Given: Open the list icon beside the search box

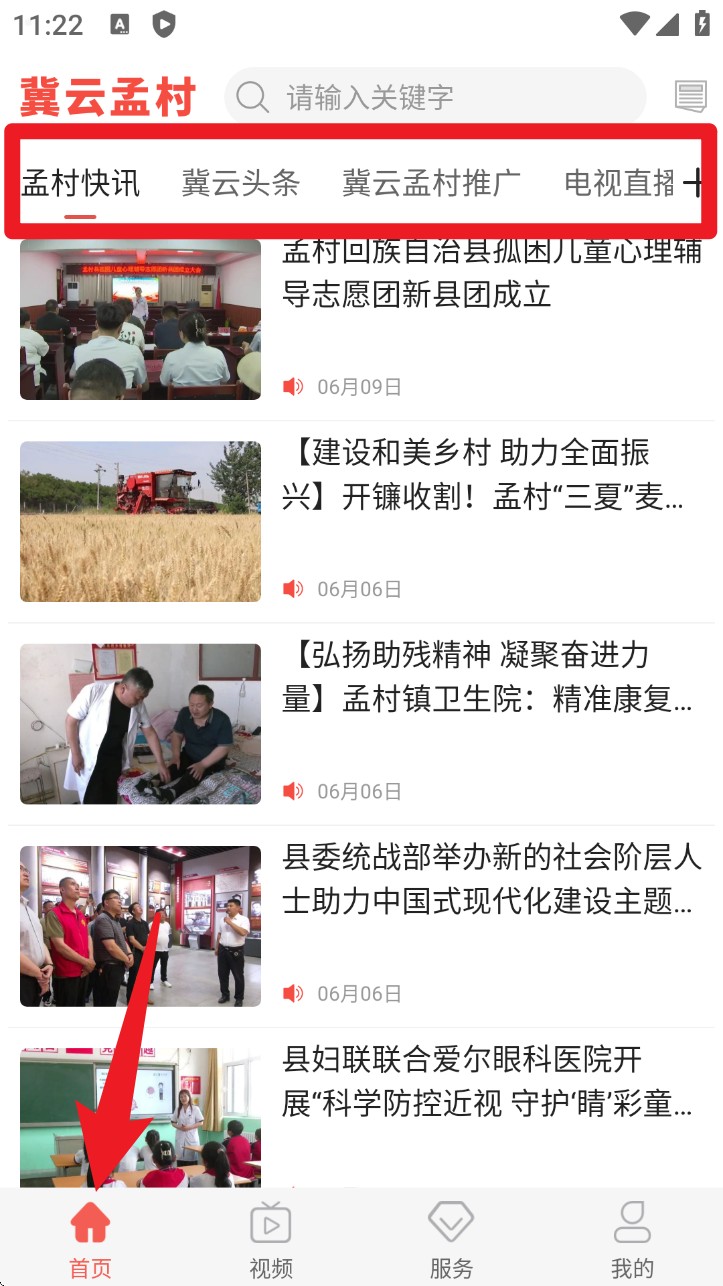Looking at the screenshot, I should coord(691,97).
